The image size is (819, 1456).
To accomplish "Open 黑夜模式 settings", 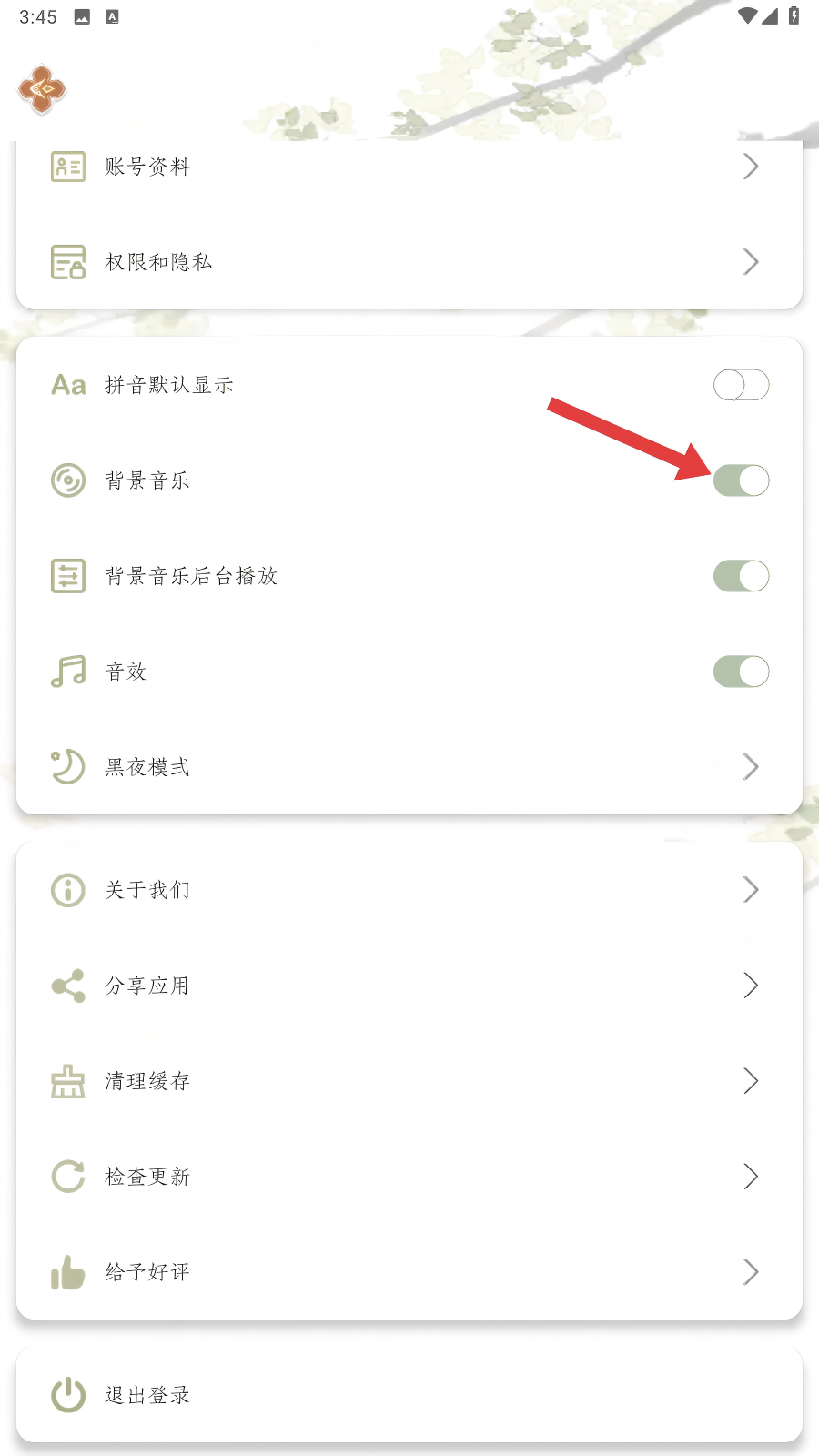I will point(409,767).
